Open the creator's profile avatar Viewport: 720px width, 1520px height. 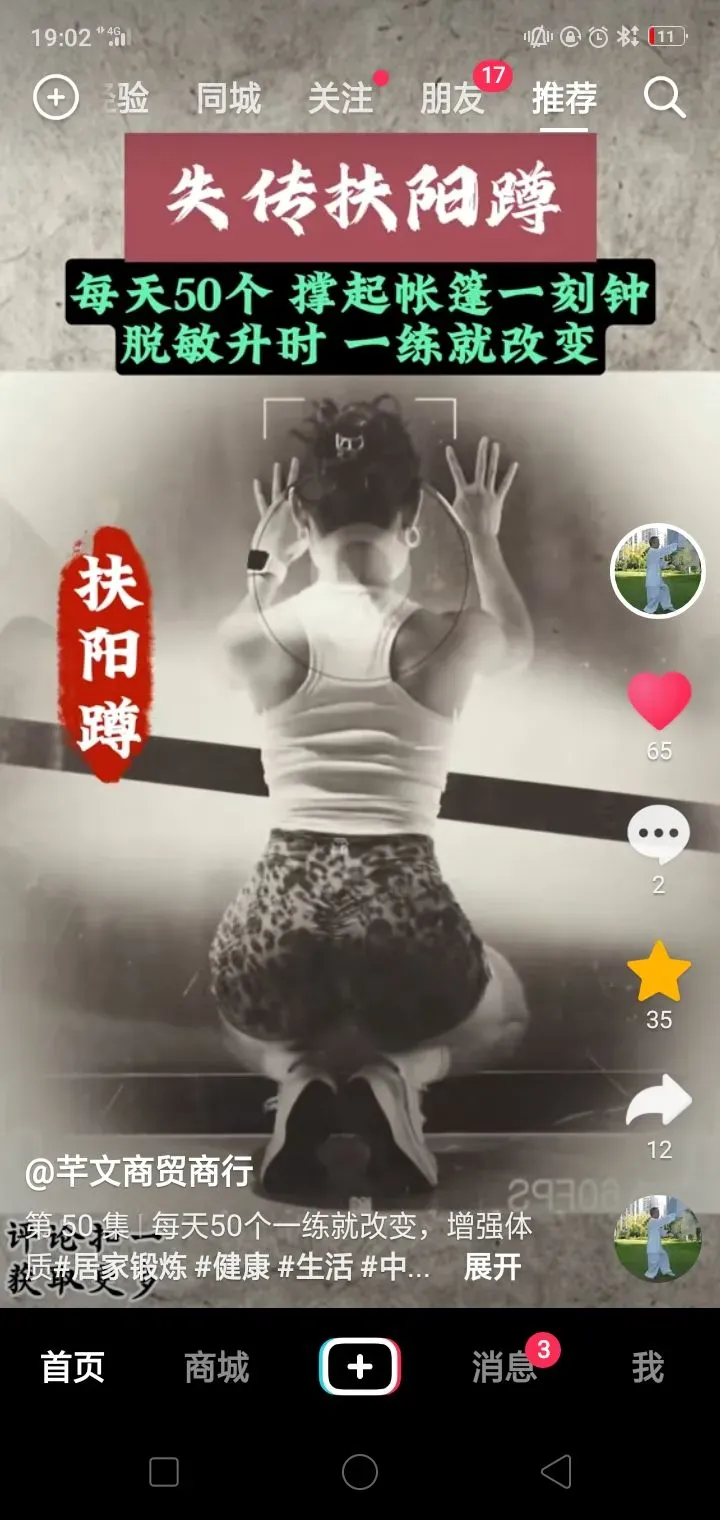coord(658,571)
